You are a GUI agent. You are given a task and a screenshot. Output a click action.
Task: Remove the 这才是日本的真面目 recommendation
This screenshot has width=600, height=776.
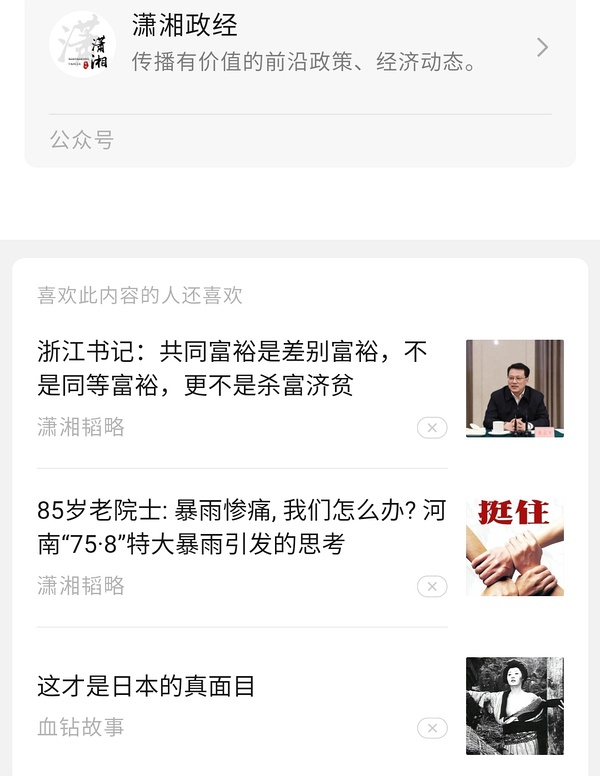pyautogui.click(x=432, y=728)
